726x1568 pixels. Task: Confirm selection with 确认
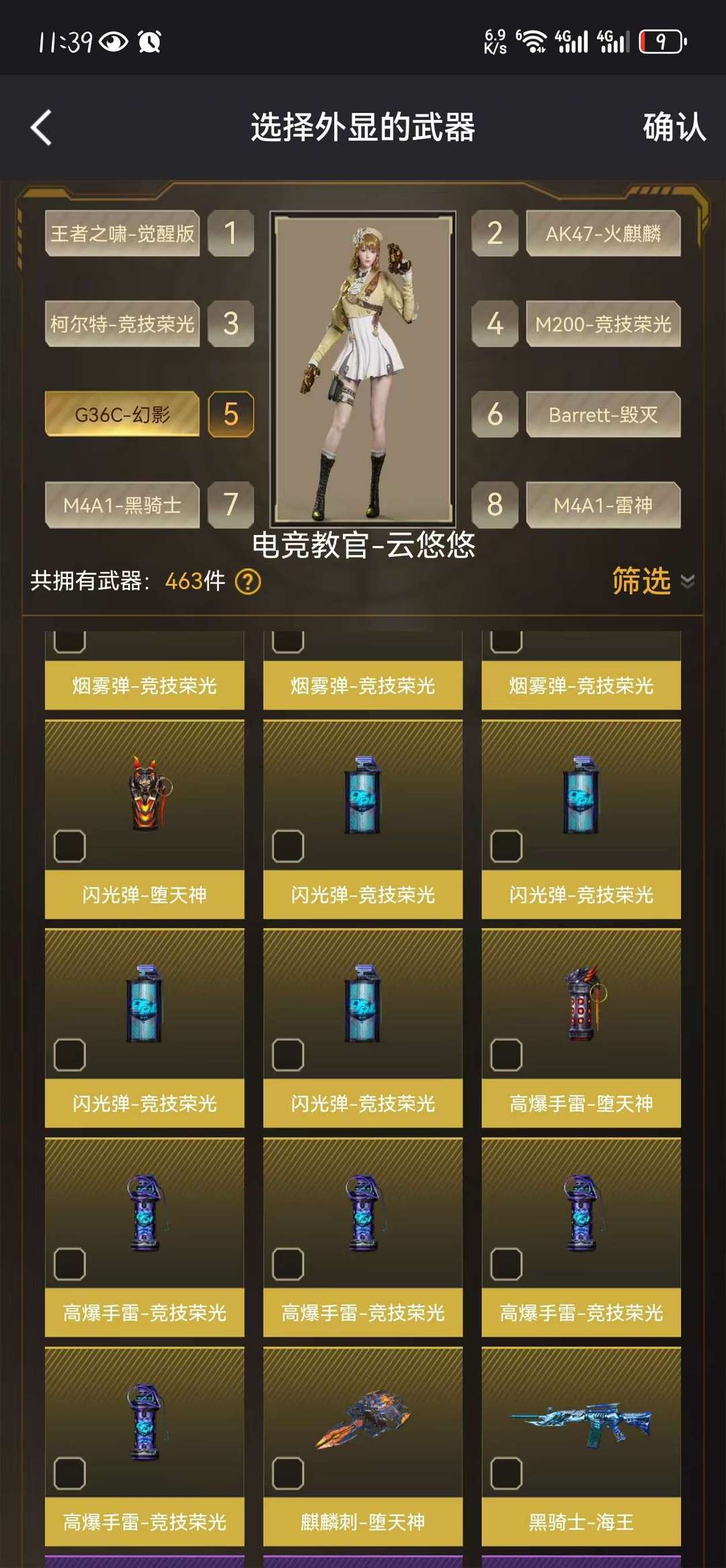[x=674, y=127]
